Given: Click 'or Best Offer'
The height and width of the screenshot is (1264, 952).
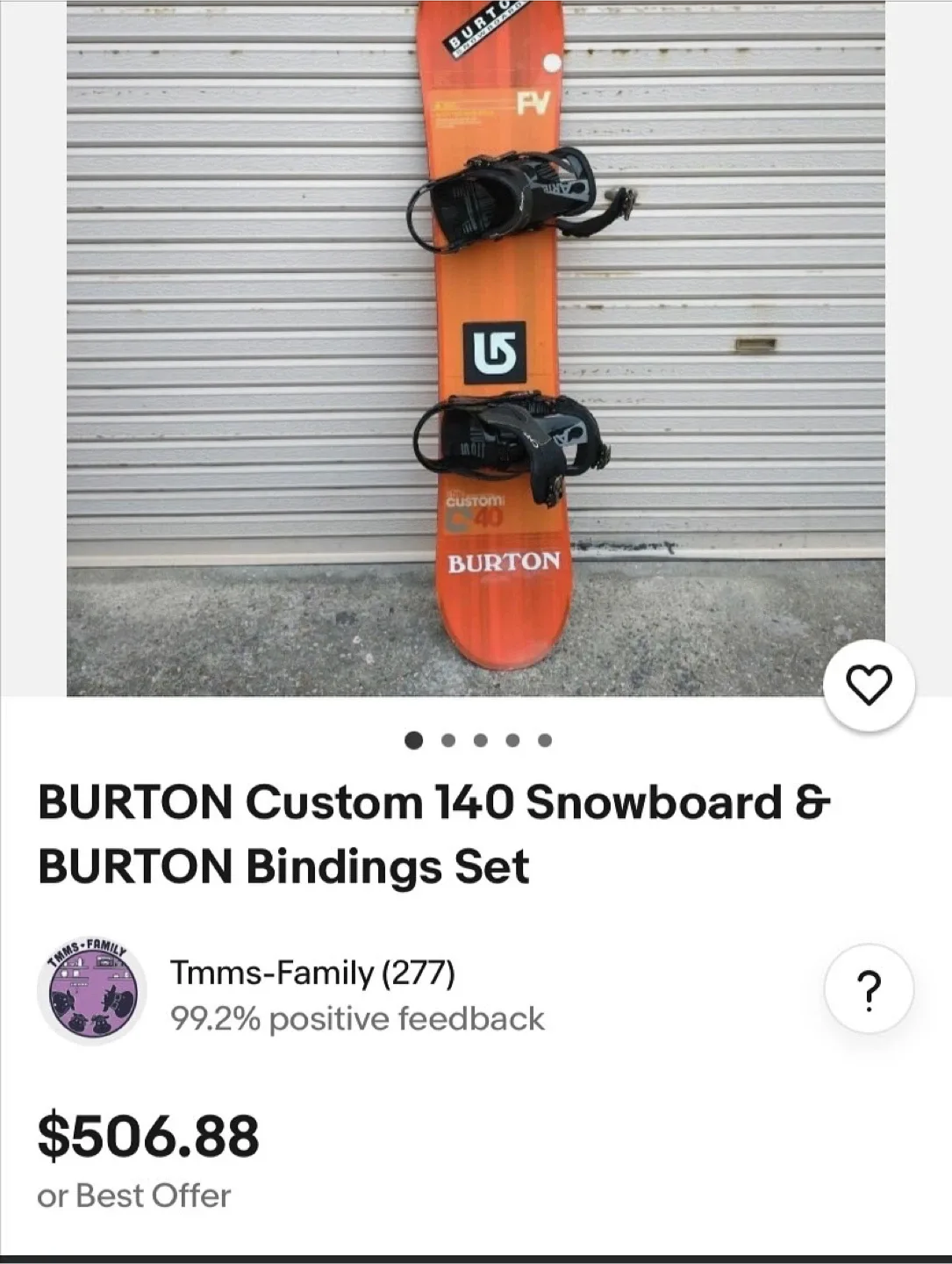Looking at the screenshot, I should (132, 1194).
